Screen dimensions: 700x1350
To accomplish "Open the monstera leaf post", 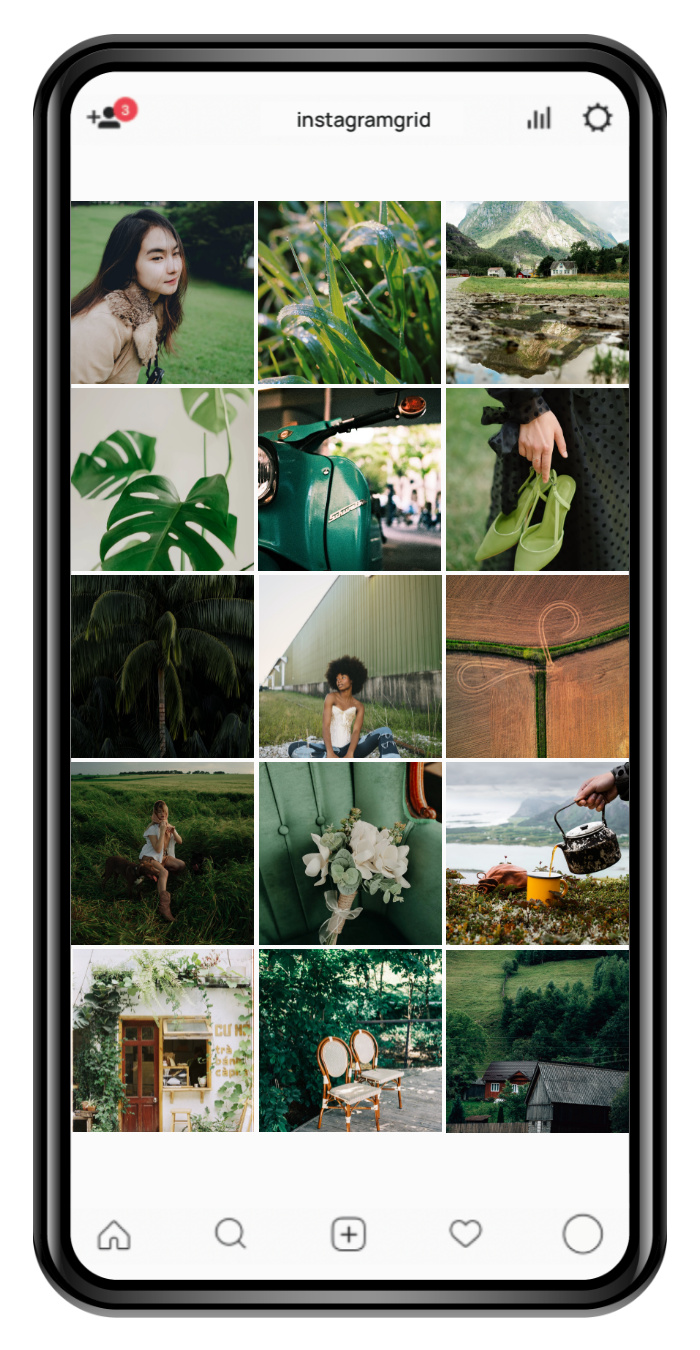I will (162, 479).
